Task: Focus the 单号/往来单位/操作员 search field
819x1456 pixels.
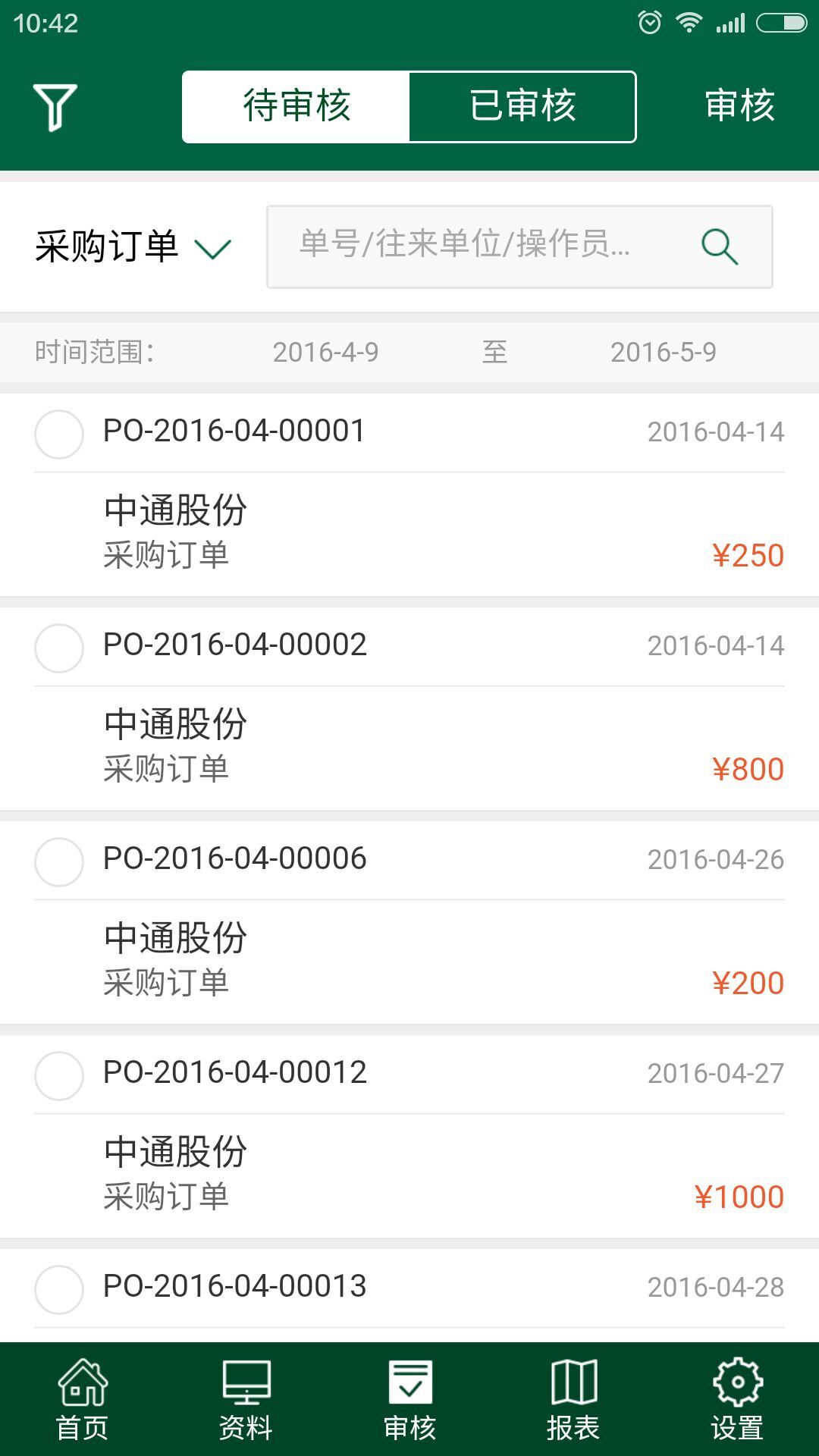Action: click(x=519, y=246)
